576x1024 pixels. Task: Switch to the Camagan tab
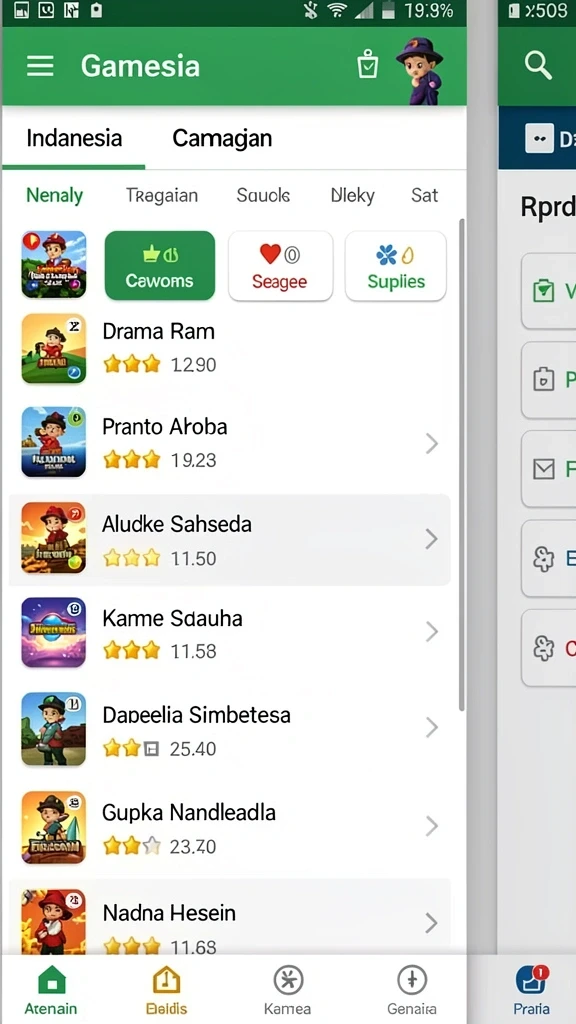coord(222,138)
